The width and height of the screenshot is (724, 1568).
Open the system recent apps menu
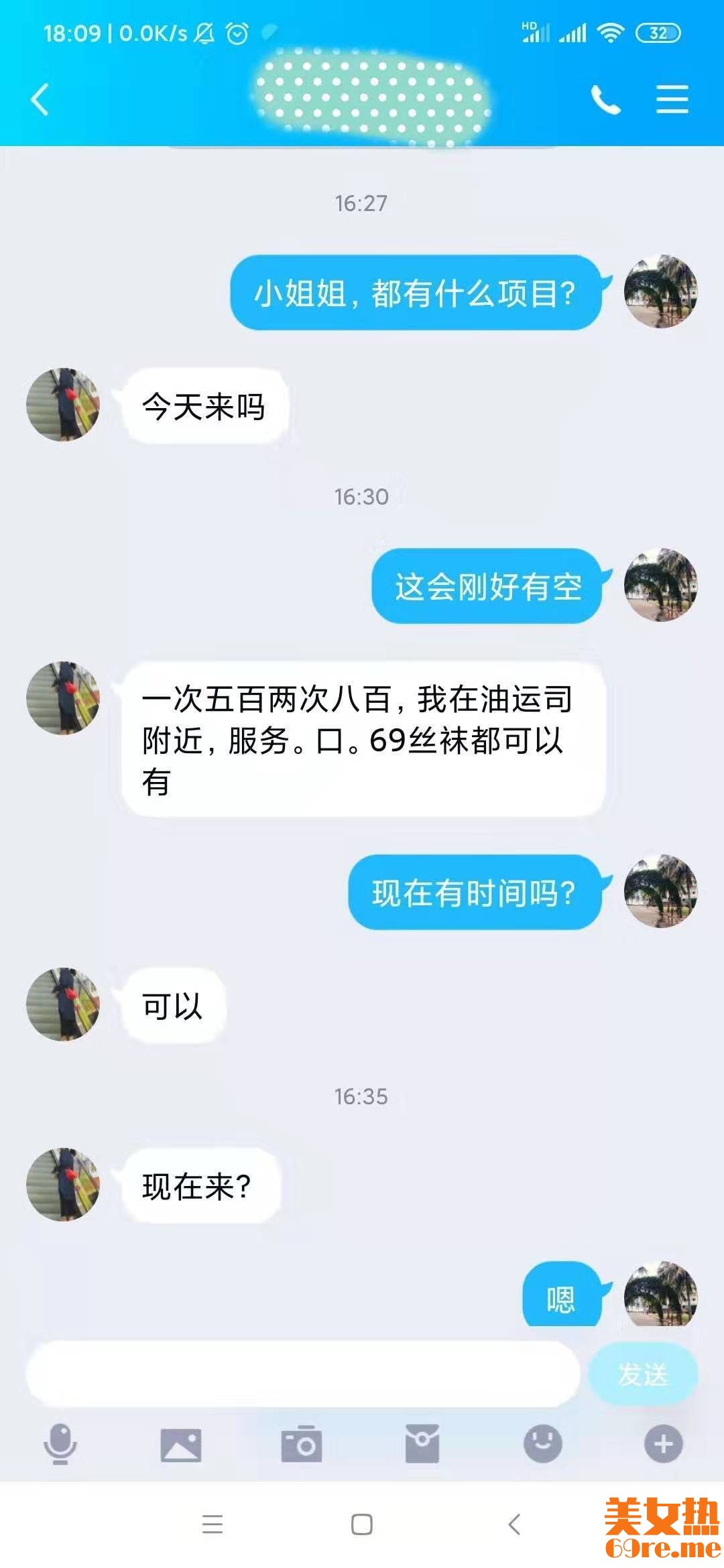point(213,1524)
